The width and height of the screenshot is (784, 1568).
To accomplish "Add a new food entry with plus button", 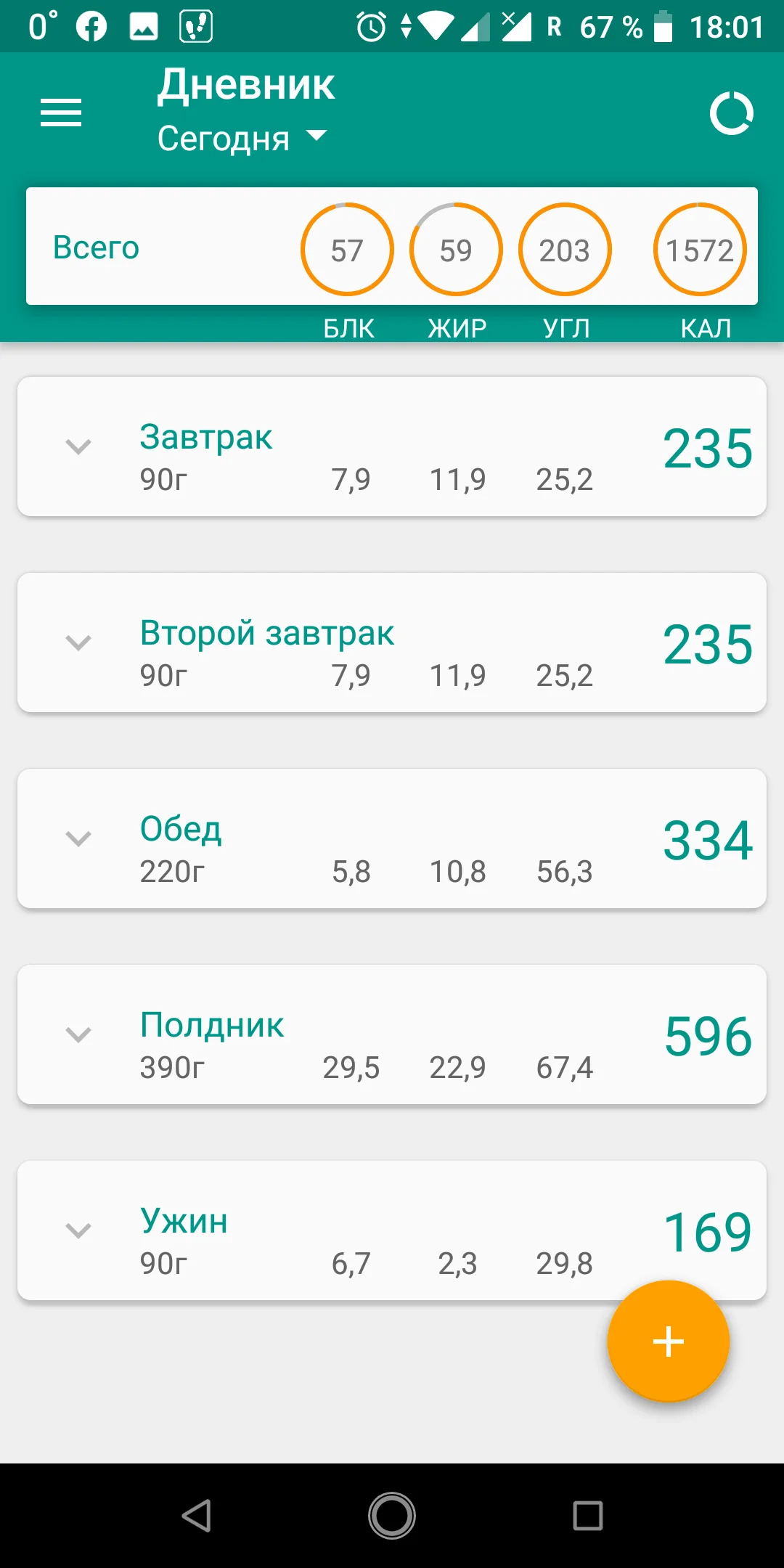I will 668,1341.
